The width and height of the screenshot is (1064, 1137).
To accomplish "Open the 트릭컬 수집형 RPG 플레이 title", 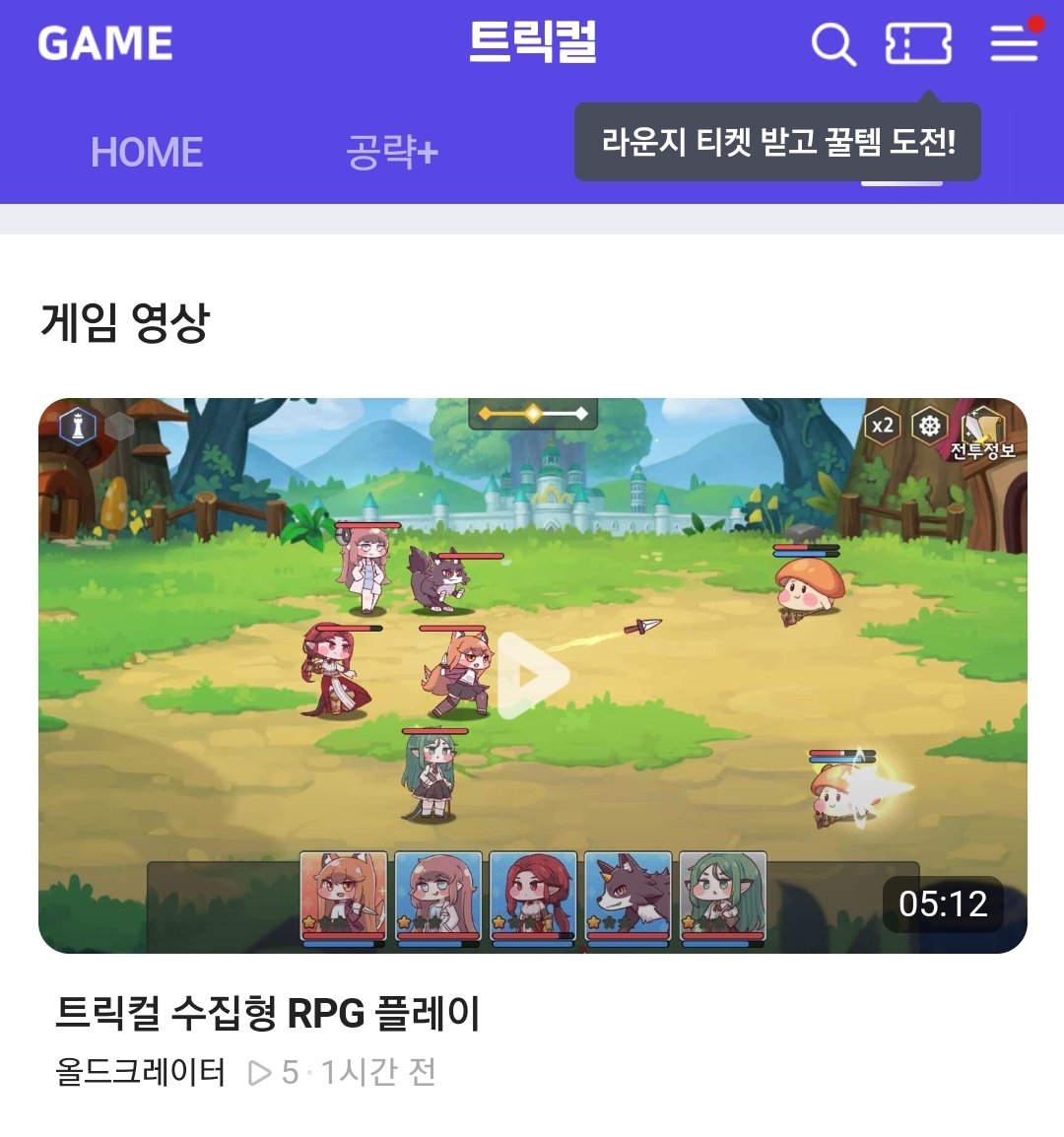I will (x=268, y=1014).
